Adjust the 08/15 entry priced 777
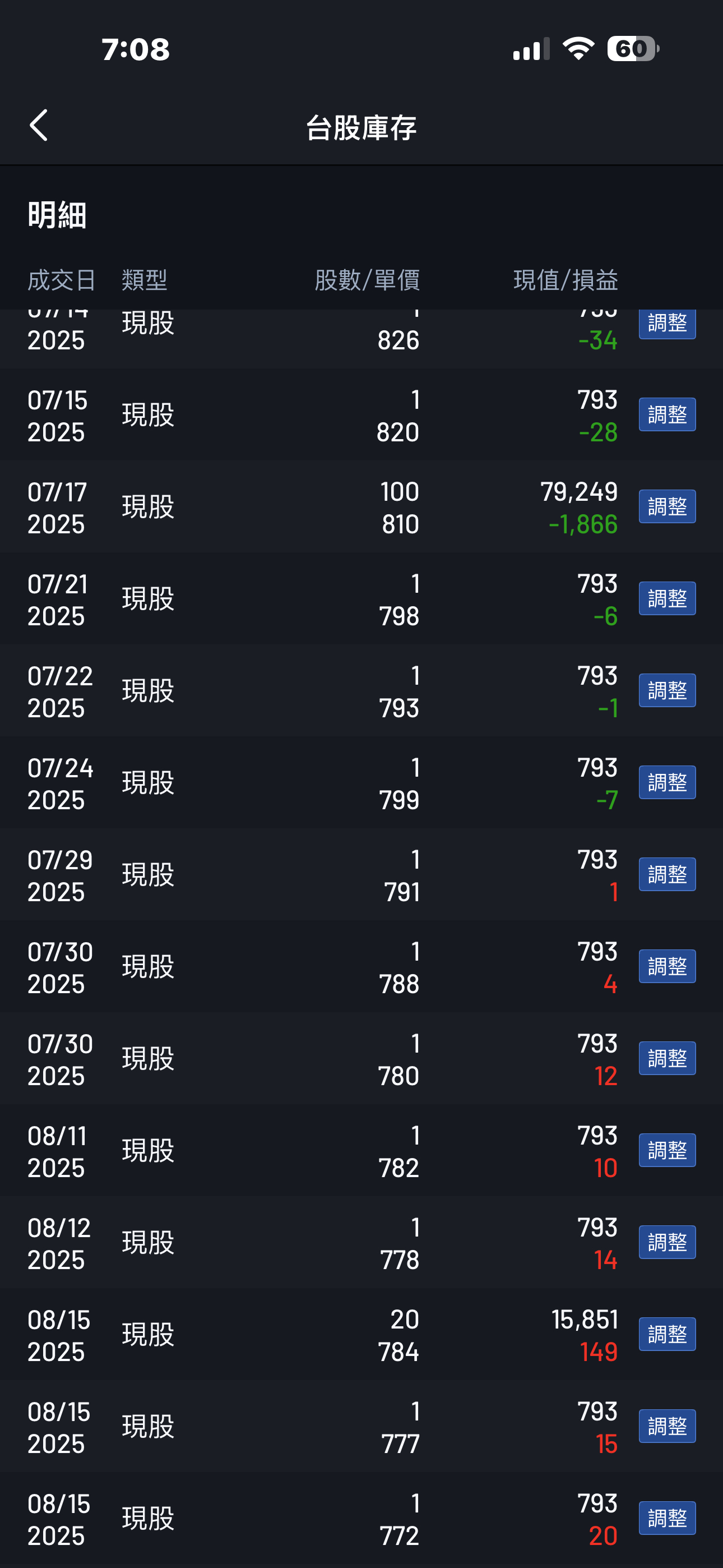The image size is (723, 1568). pyautogui.click(x=667, y=1426)
